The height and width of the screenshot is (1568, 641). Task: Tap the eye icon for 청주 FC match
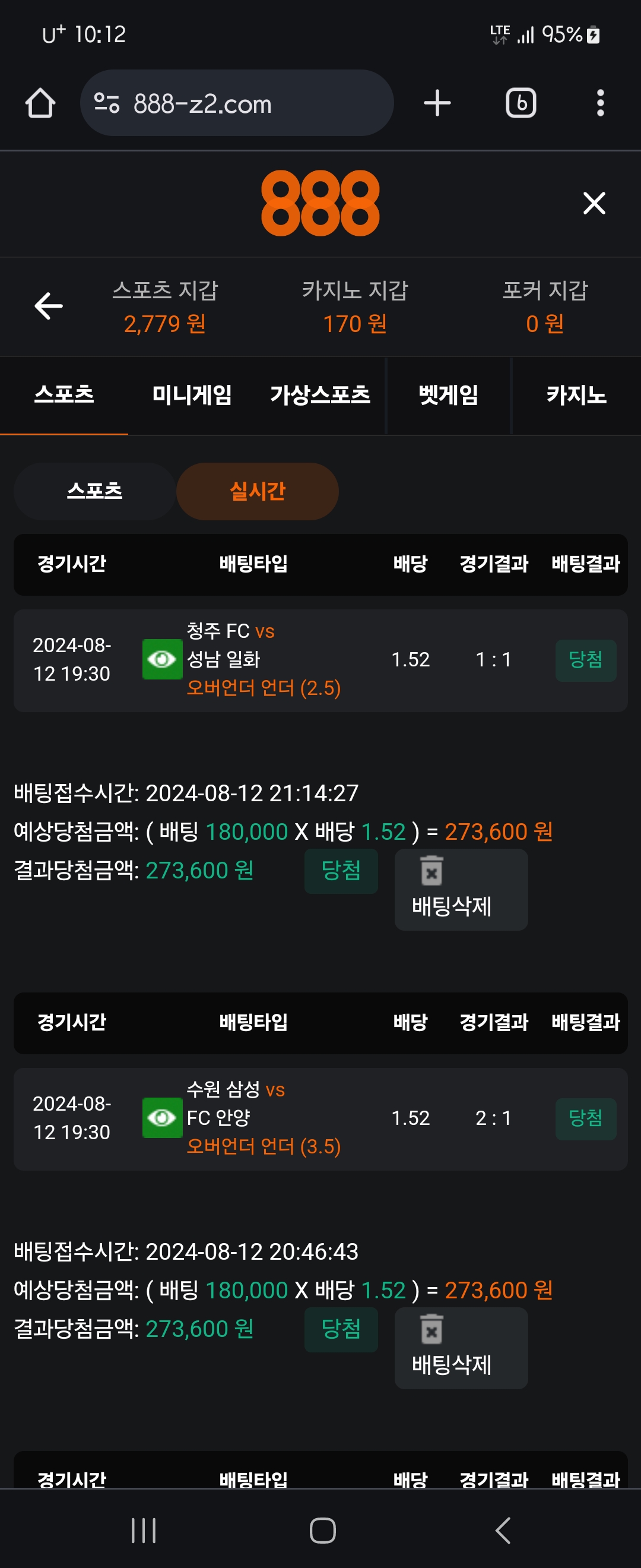pos(162,659)
